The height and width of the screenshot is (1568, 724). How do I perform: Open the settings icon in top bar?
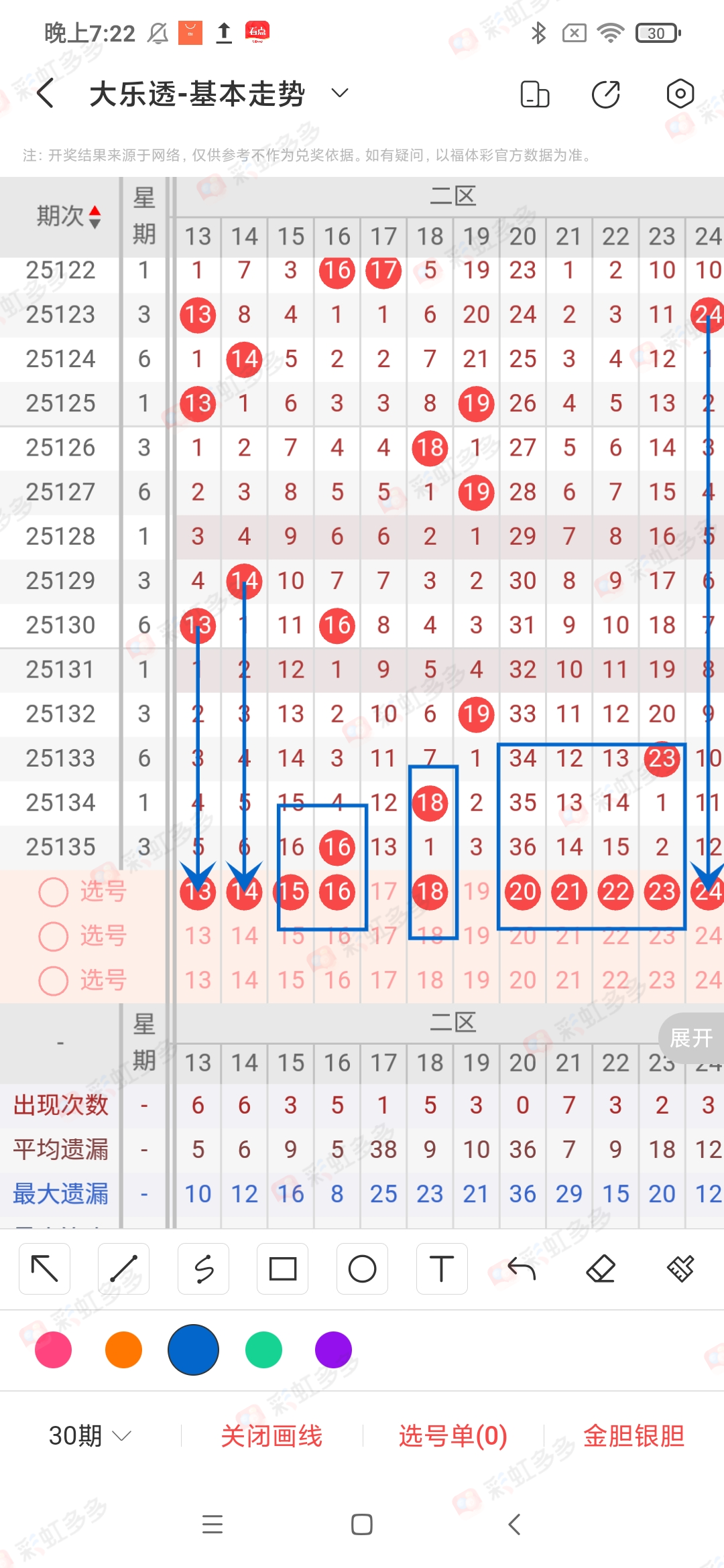pos(679,94)
